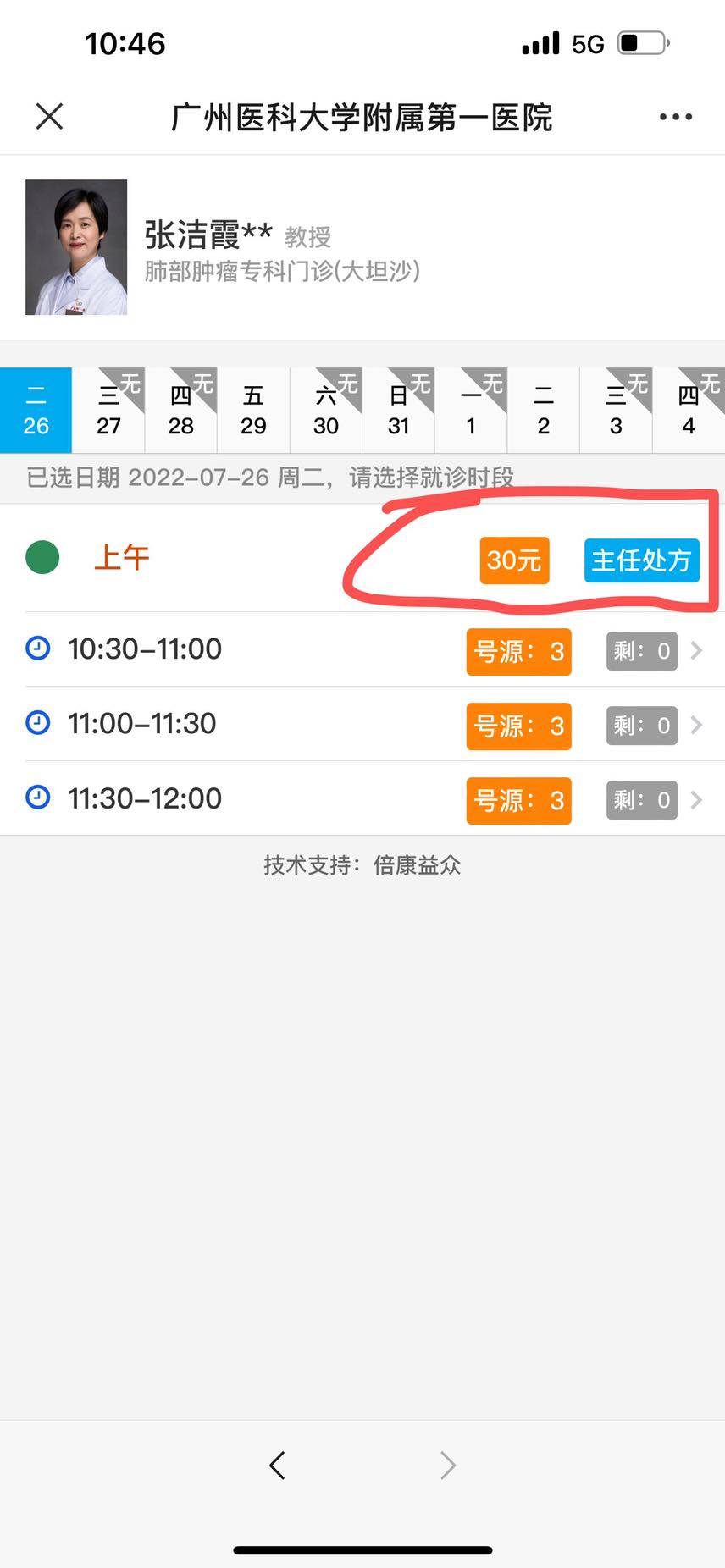This screenshot has width=725, height=1568.
Task: Close the hospital appointment page
Action: [50, 117]
